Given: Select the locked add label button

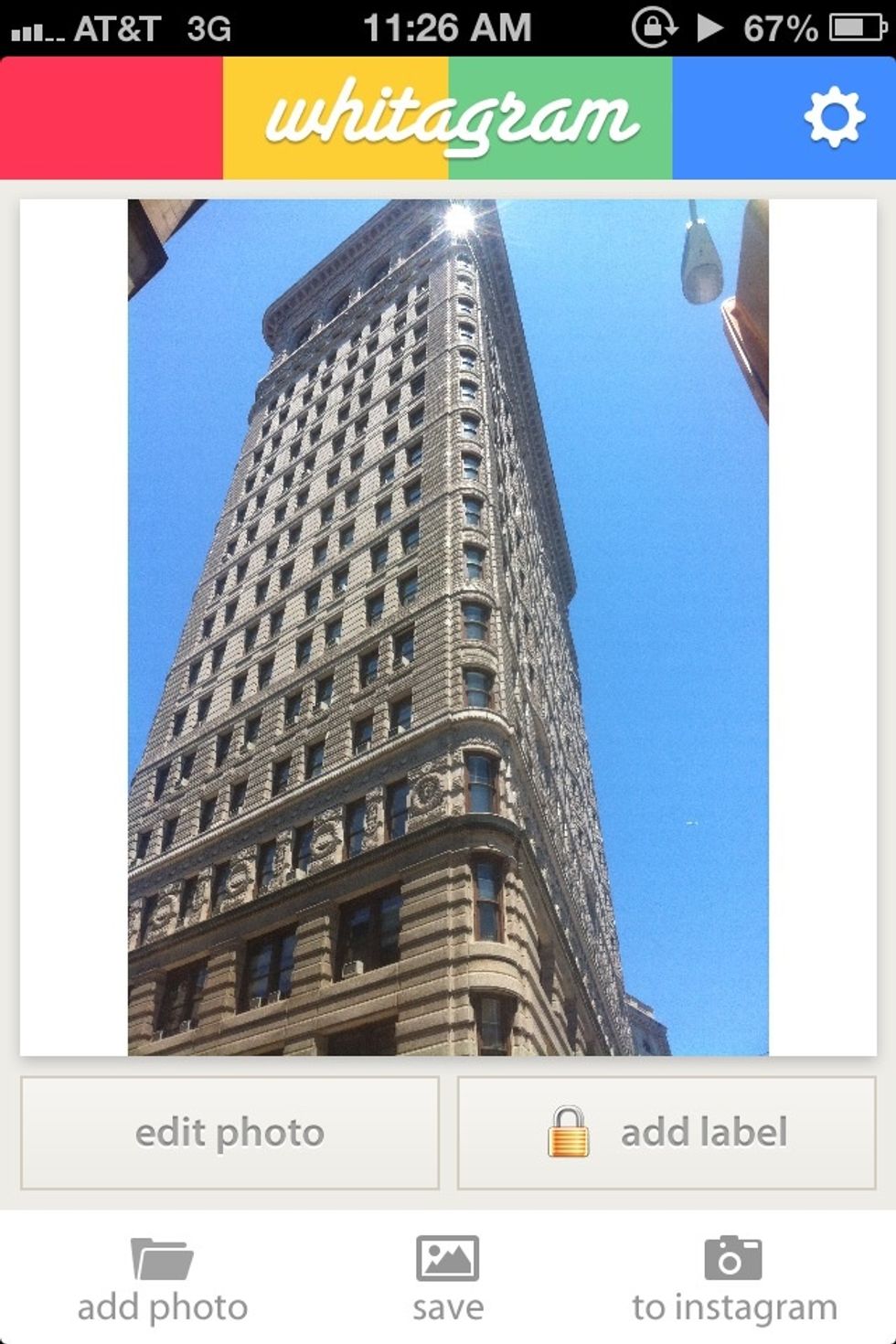Looking at the screenshot, I should (x=667, y=1133).
